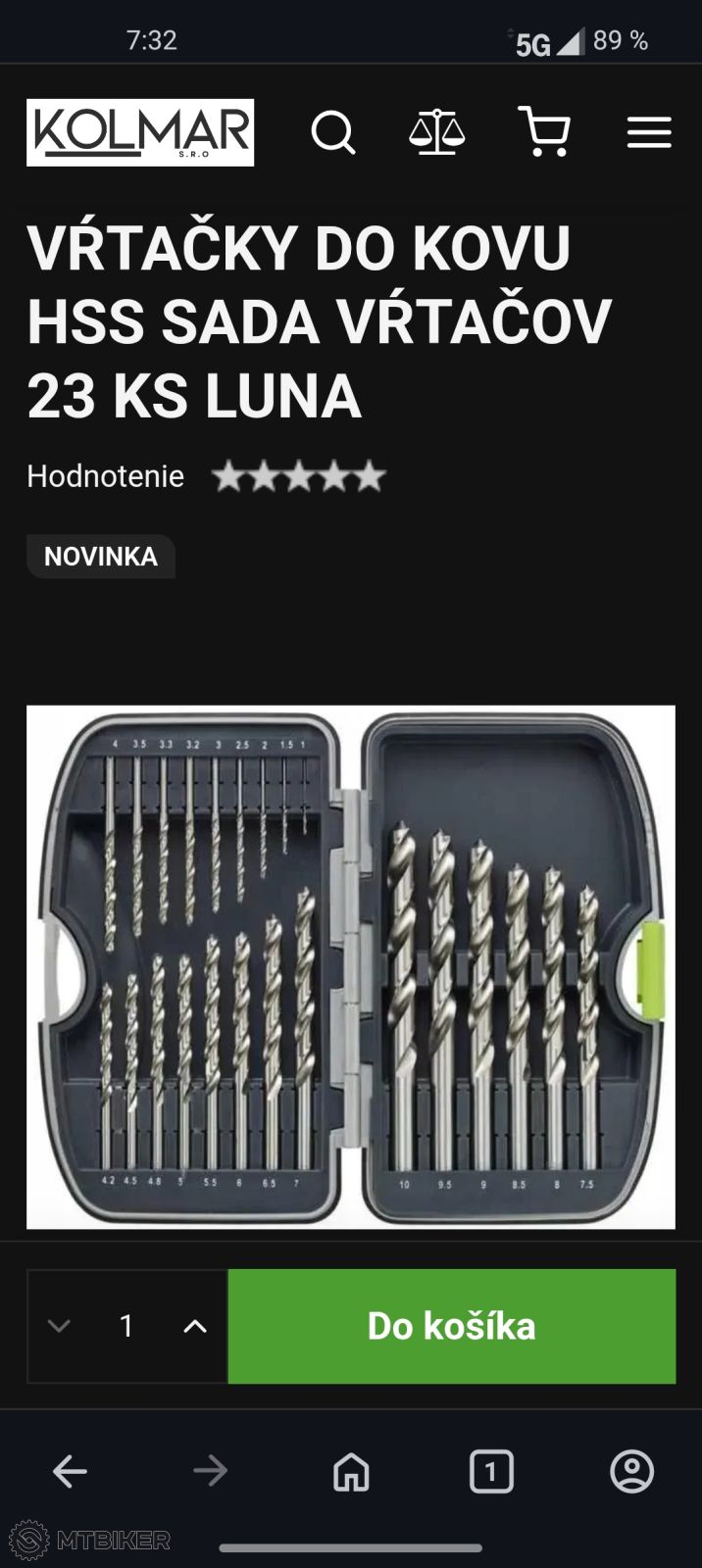Screen dimensions: 702x1568
Task: Show open browser tabs
Action: click(x=491, y=1471)
